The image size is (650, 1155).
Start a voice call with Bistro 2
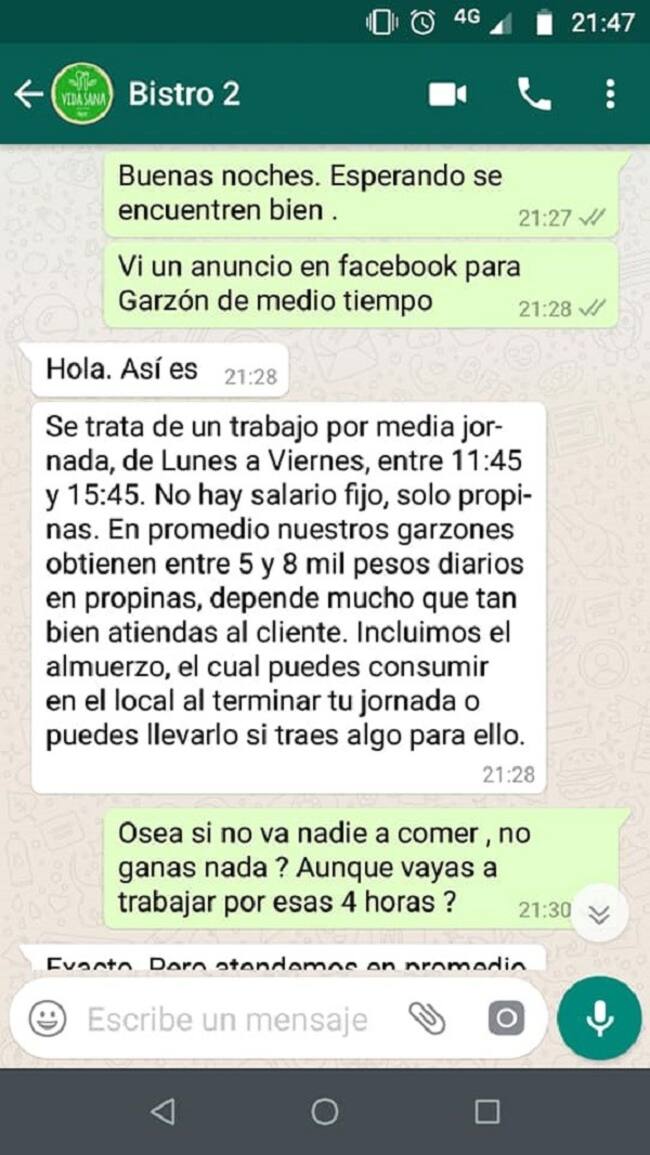pos(533,94)
